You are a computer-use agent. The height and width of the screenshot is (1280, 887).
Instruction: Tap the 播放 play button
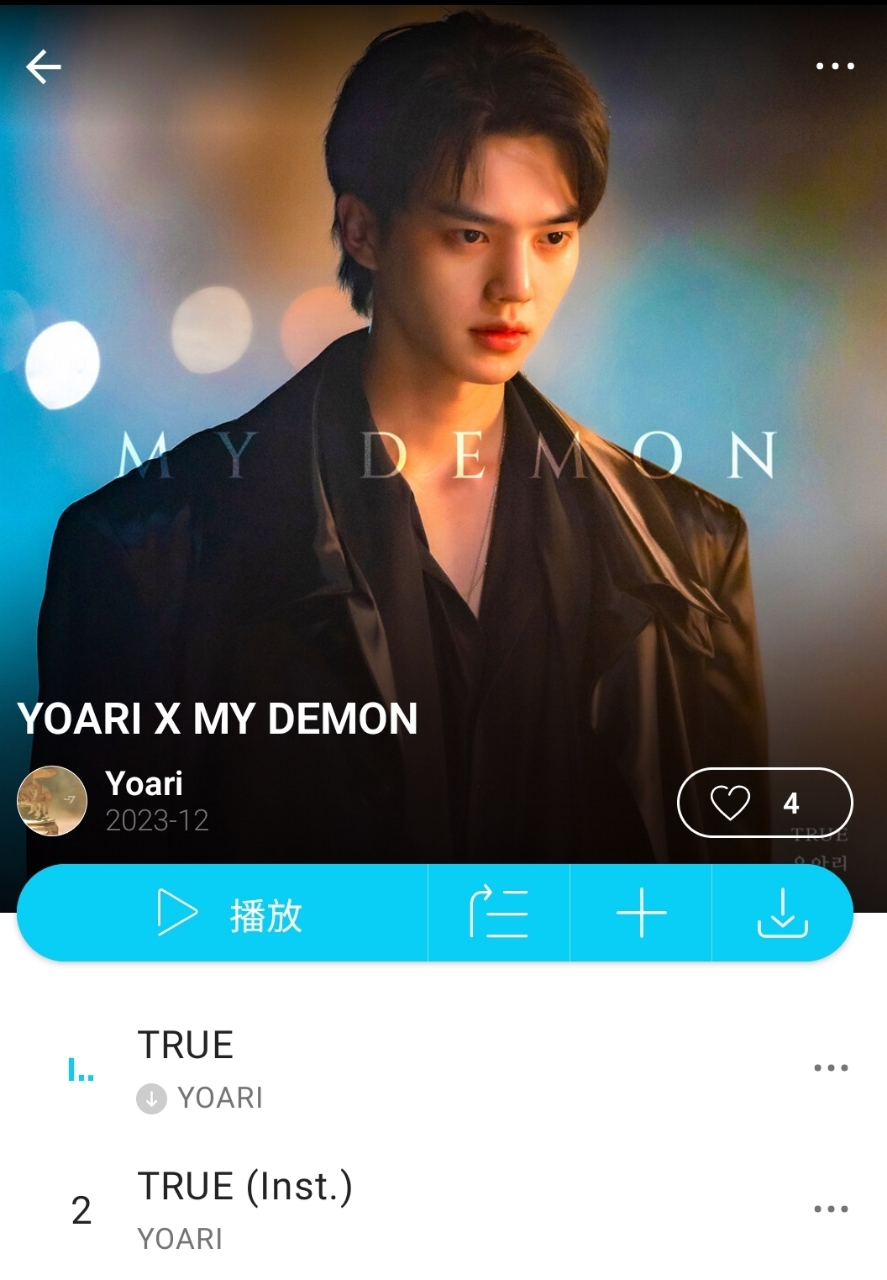[230, 914]
